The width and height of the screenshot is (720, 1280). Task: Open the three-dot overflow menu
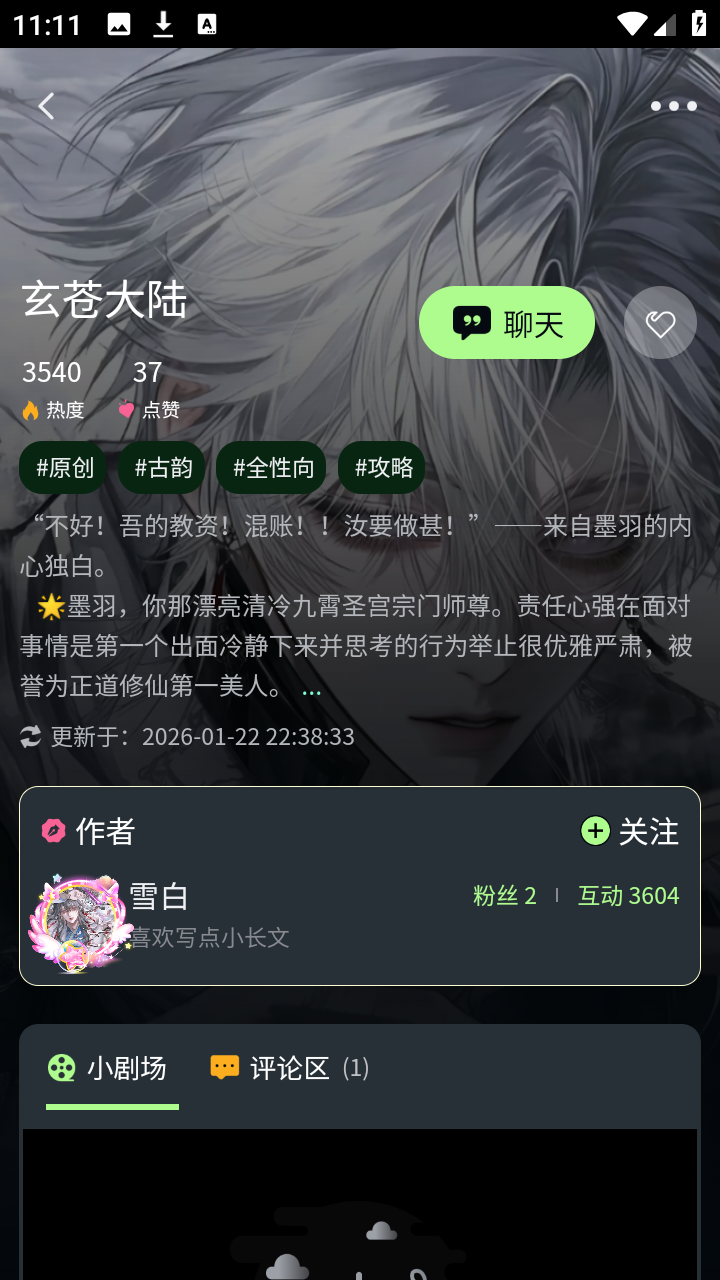pos(673,106)
